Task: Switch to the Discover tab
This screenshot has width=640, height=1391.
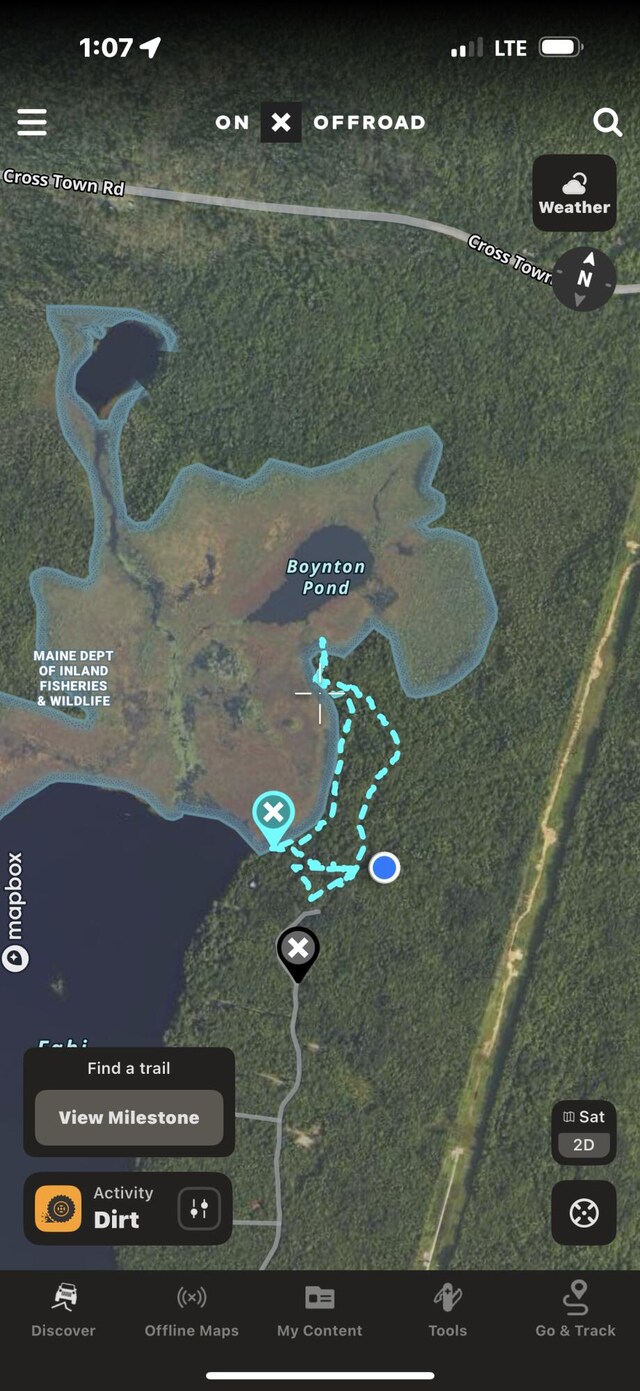Action: coord(63,1311)
